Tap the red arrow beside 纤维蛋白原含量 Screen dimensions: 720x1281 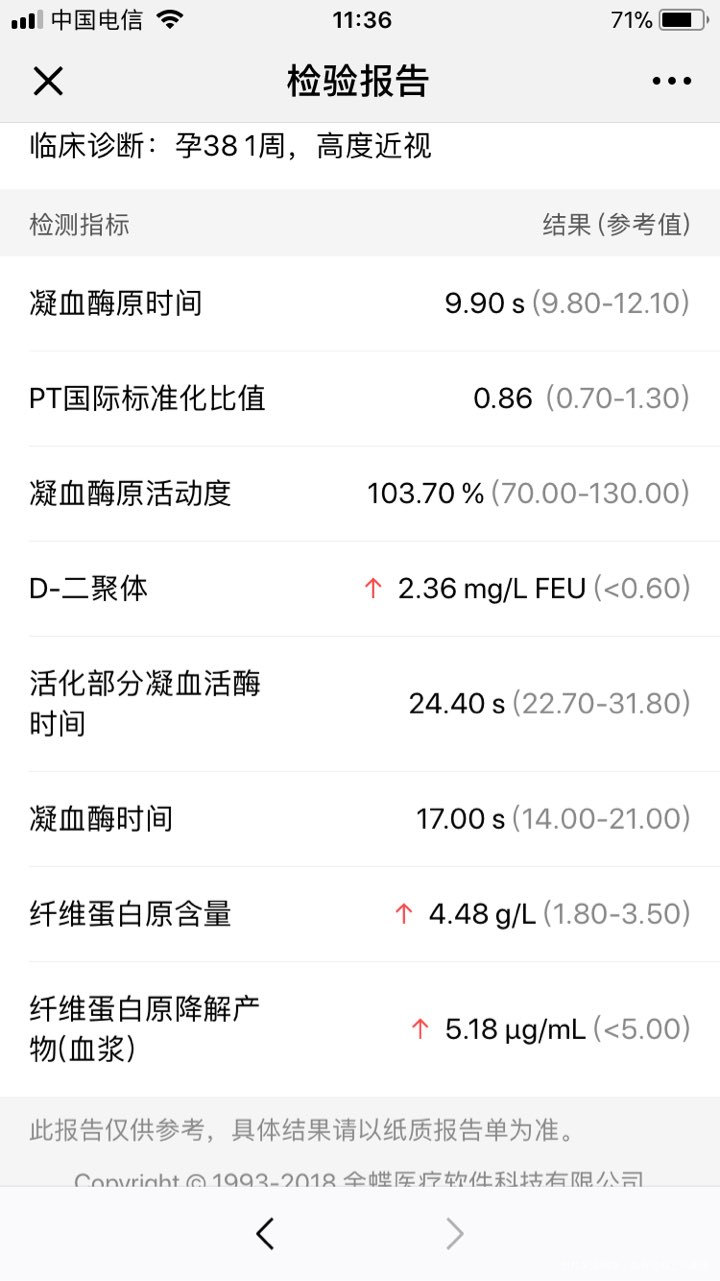pos(403,914)
